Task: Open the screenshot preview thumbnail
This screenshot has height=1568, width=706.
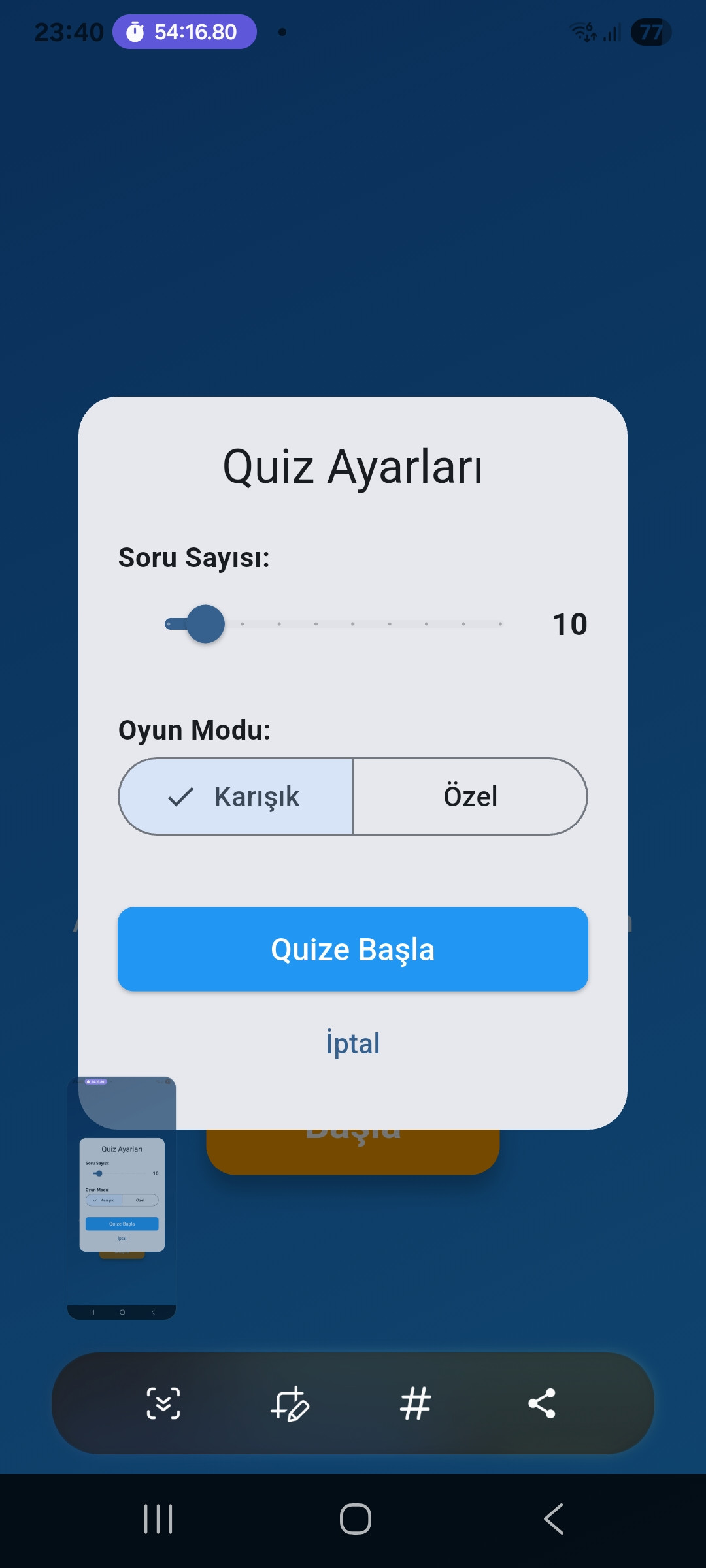Action: point(122,1198)
